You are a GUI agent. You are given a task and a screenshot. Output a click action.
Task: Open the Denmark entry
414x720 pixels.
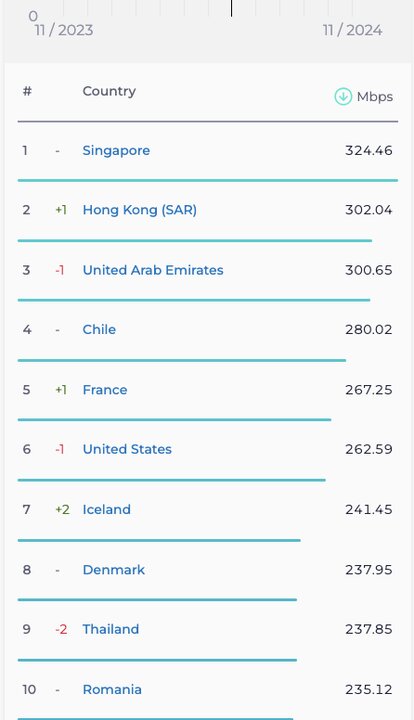(x=114, y=569)
